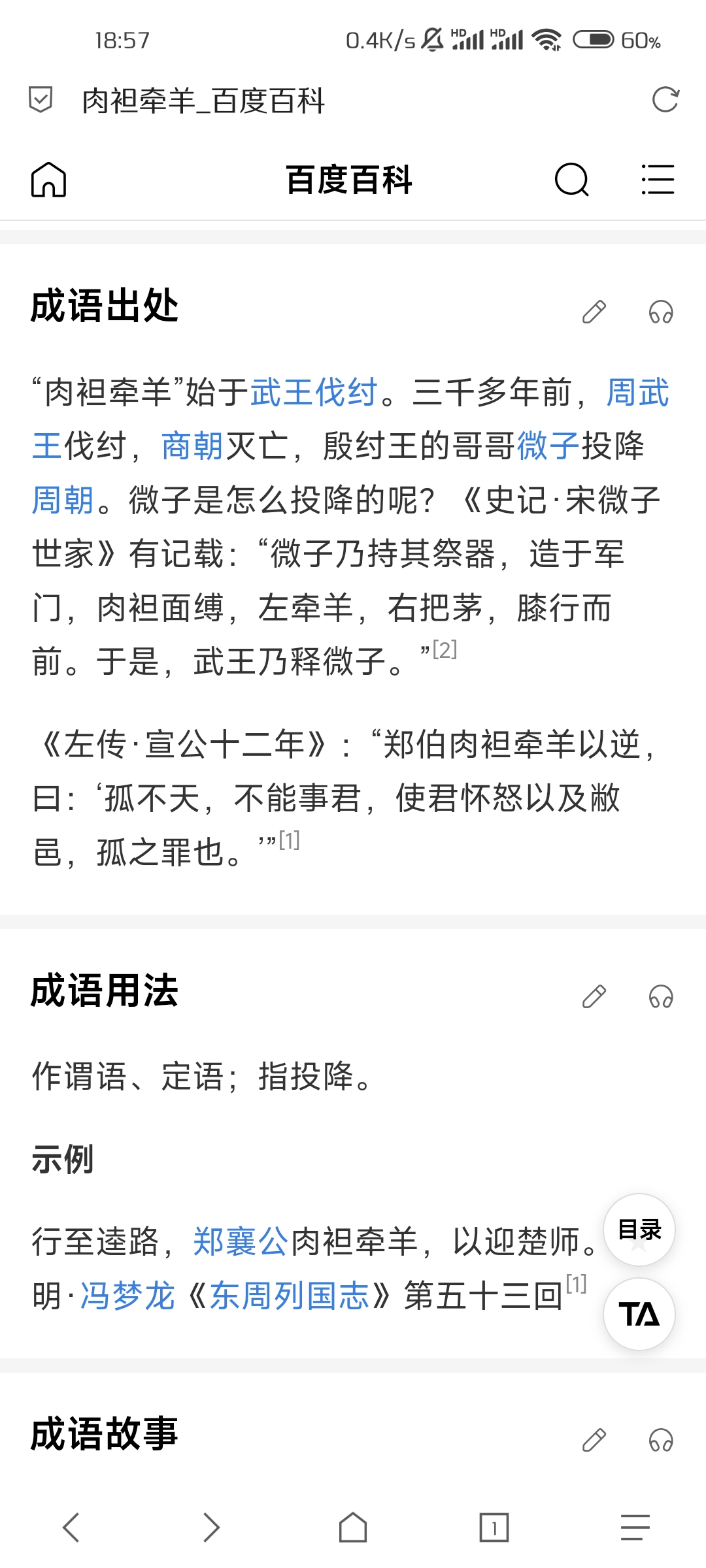
Task: Go to the Baidu Baike home icon
Action: tap(49, 180)
